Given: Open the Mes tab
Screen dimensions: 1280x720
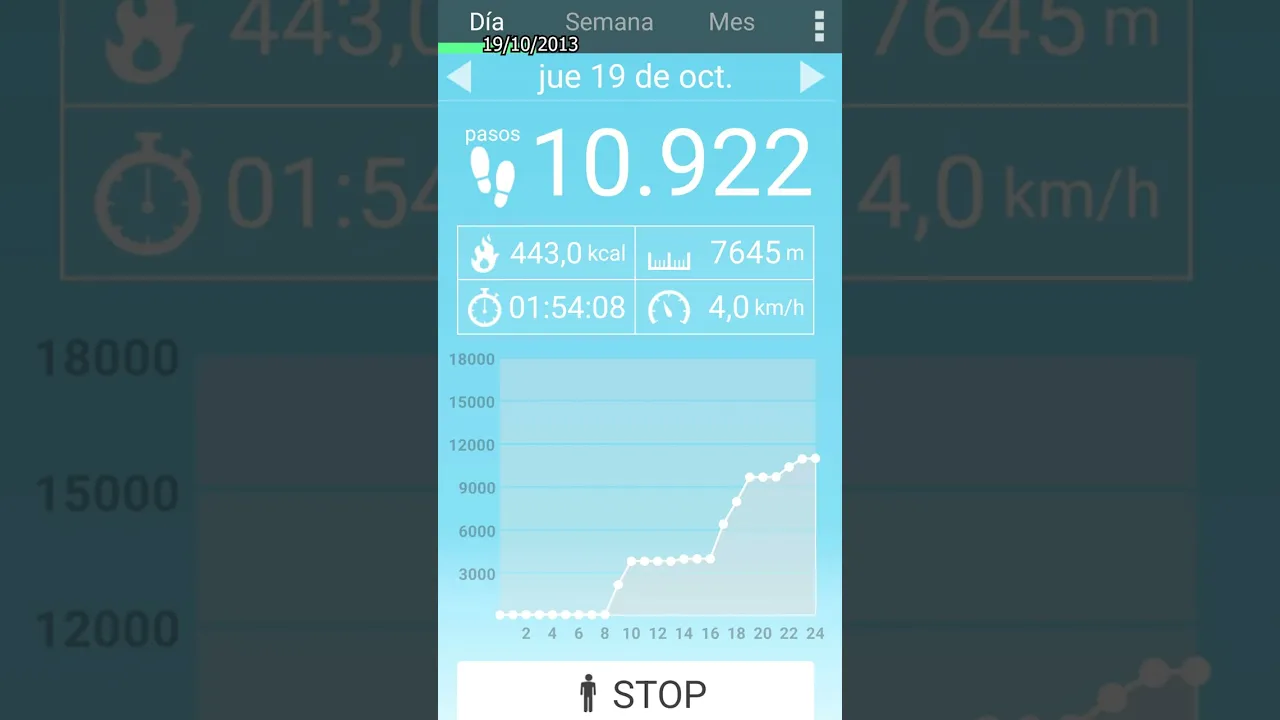Looking at the screenshot, I should (x=731, y=22).
